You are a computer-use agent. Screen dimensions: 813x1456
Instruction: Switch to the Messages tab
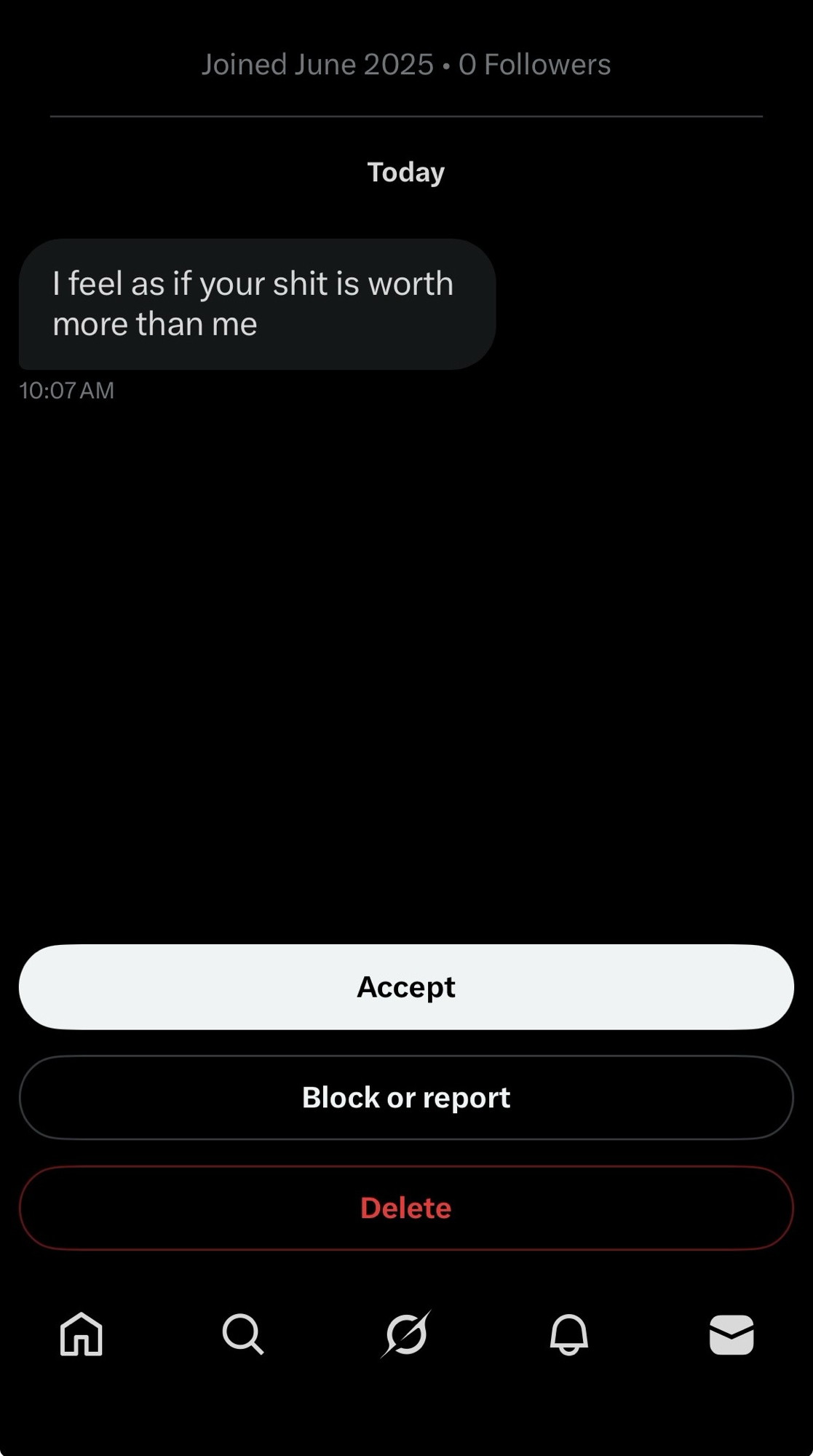[731, 1334]
